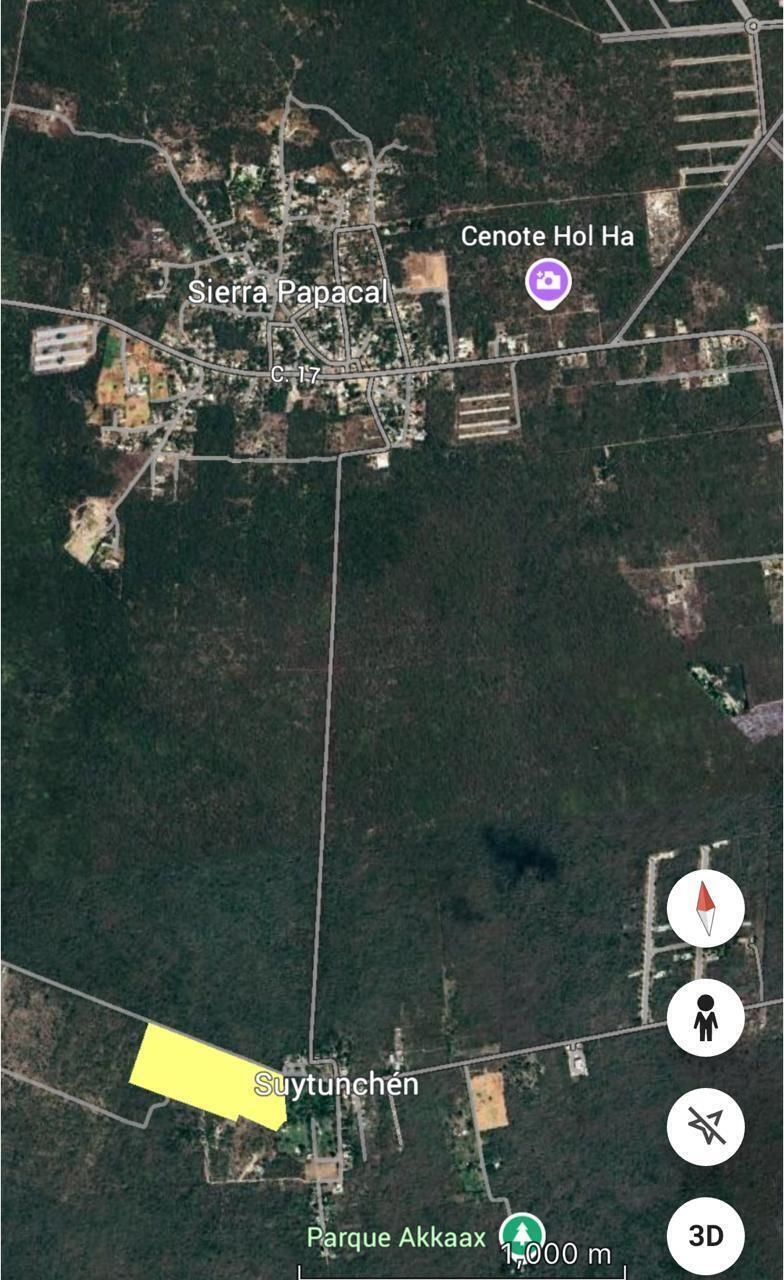
Task: Open Street View with the pegman button
Action: [x=706, y=1018]
